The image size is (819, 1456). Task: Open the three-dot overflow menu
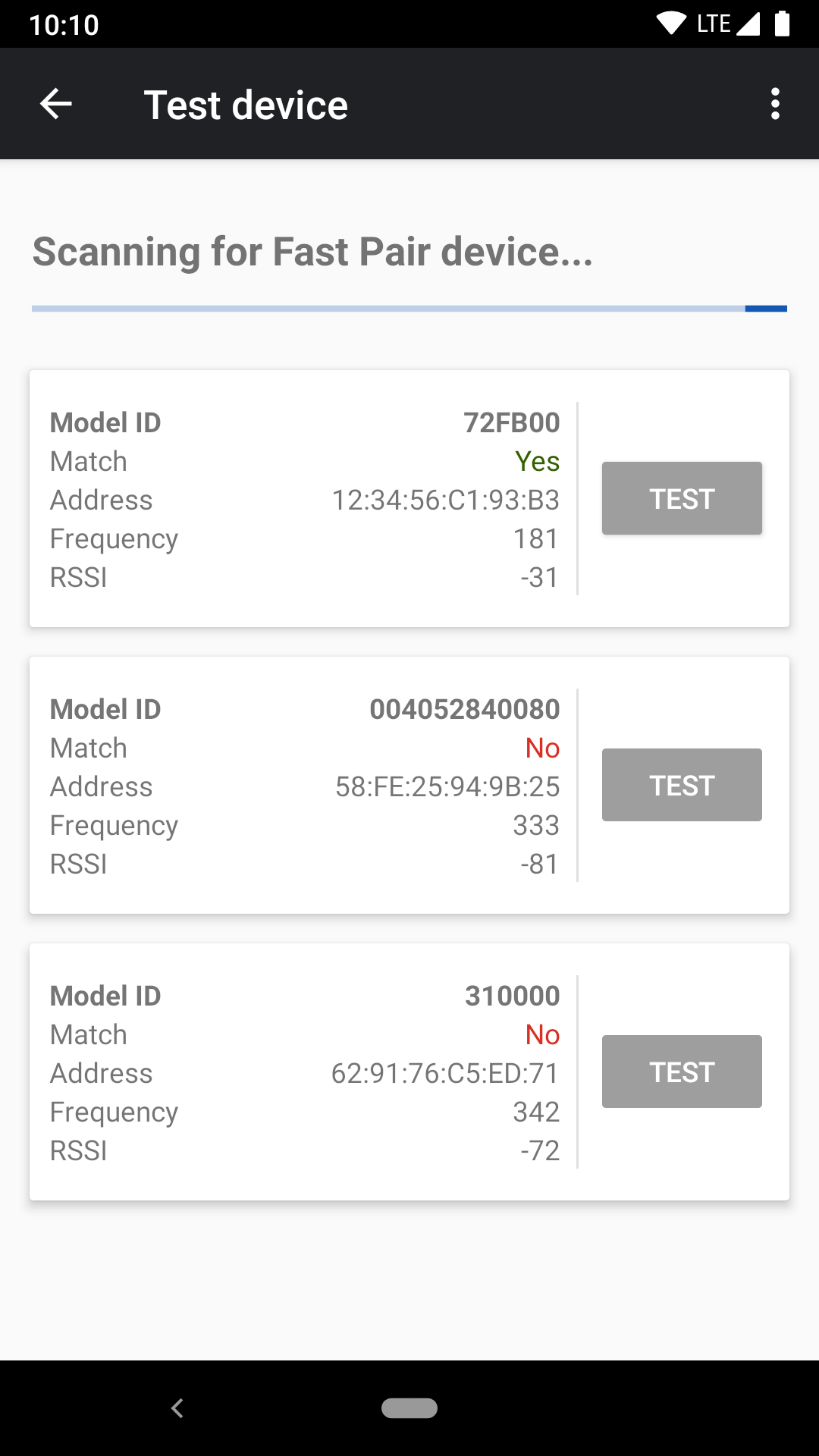point(775,104)
